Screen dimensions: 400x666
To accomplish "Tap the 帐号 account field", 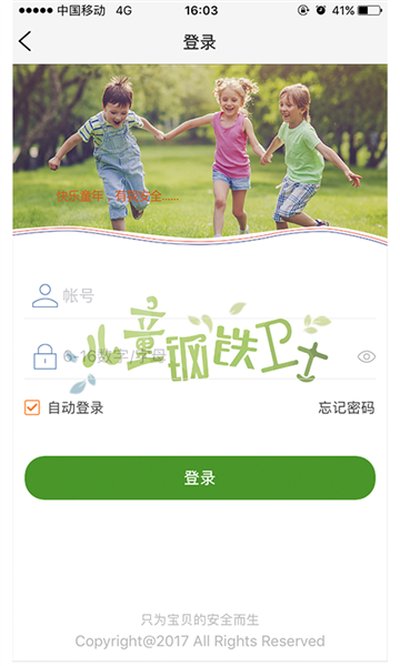I will tap(200, 295).
